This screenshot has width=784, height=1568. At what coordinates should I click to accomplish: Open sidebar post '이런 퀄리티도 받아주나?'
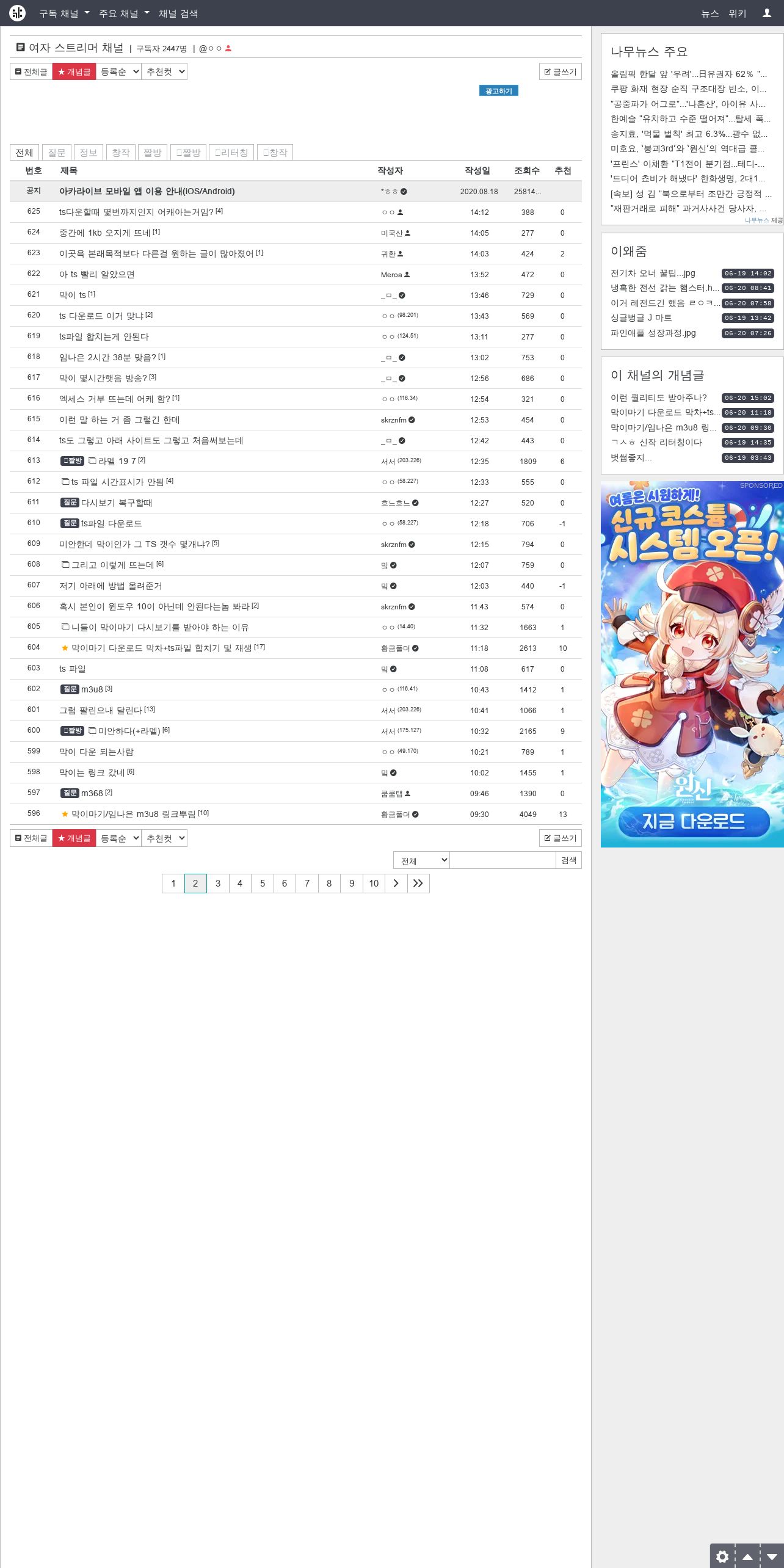[659, 397]
